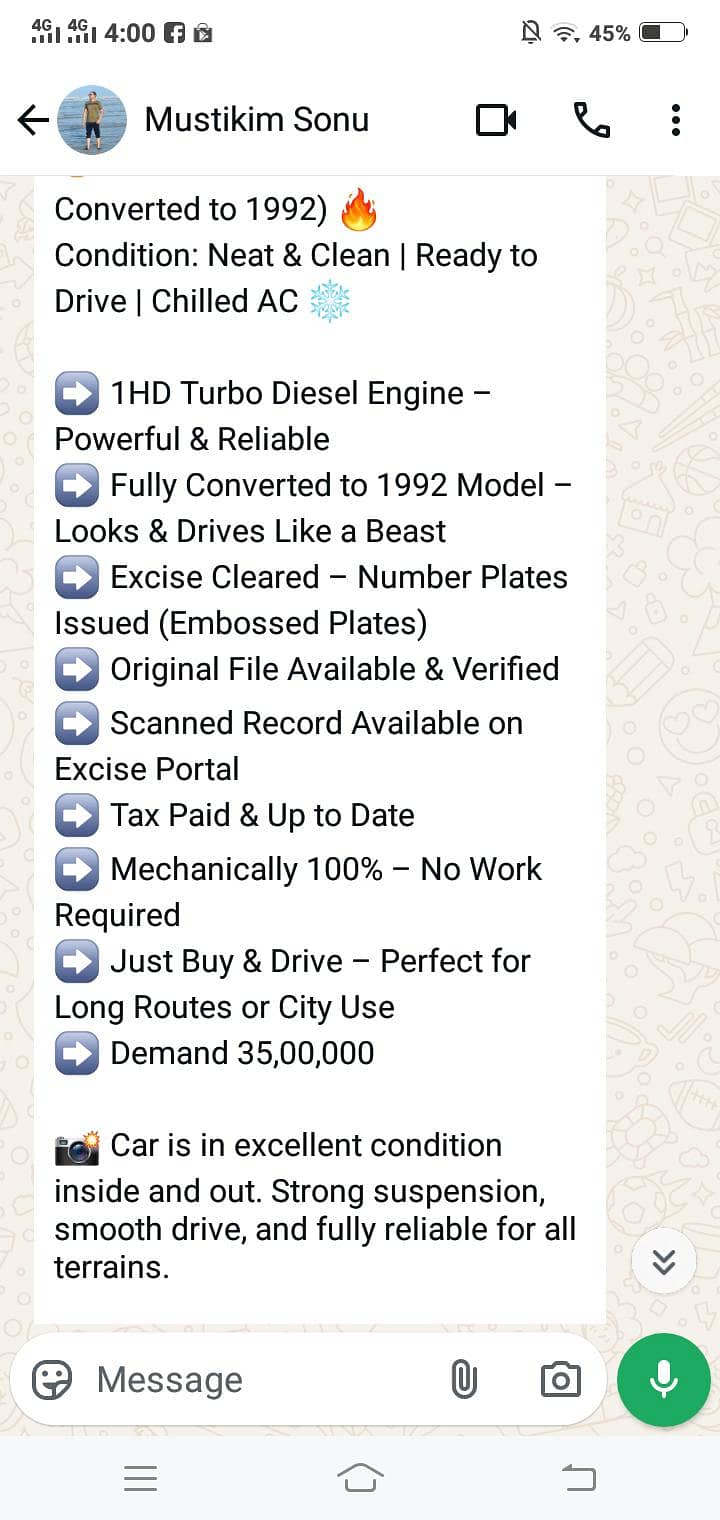The width and height of the screenshot is (720, 1520).
Task: Start a voice call with Mustikim Sonu
Action: pyautogui.click(x=591, y=121)
